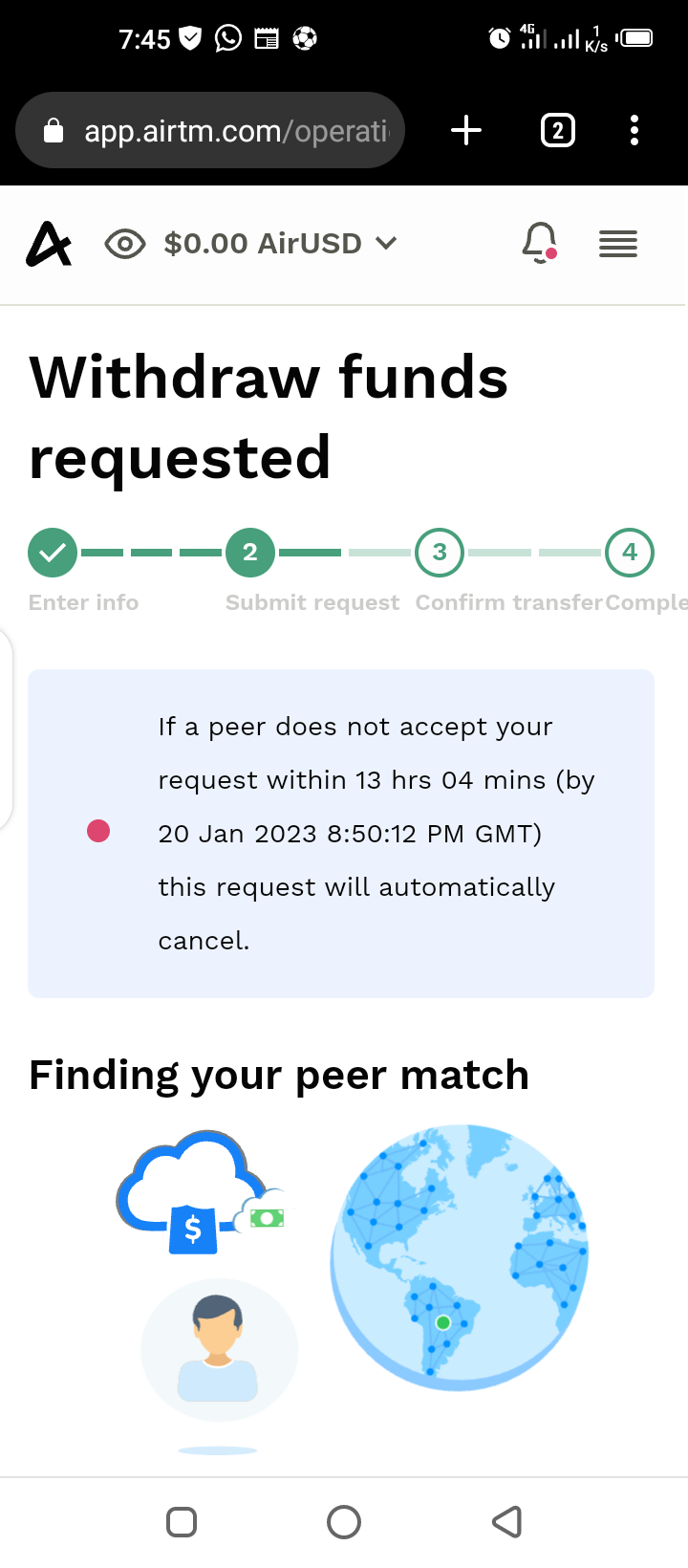Expand the $0.00 AirUSD balance dropdown
Viewport: 688px width, 1568px height.
click(280, 244)
